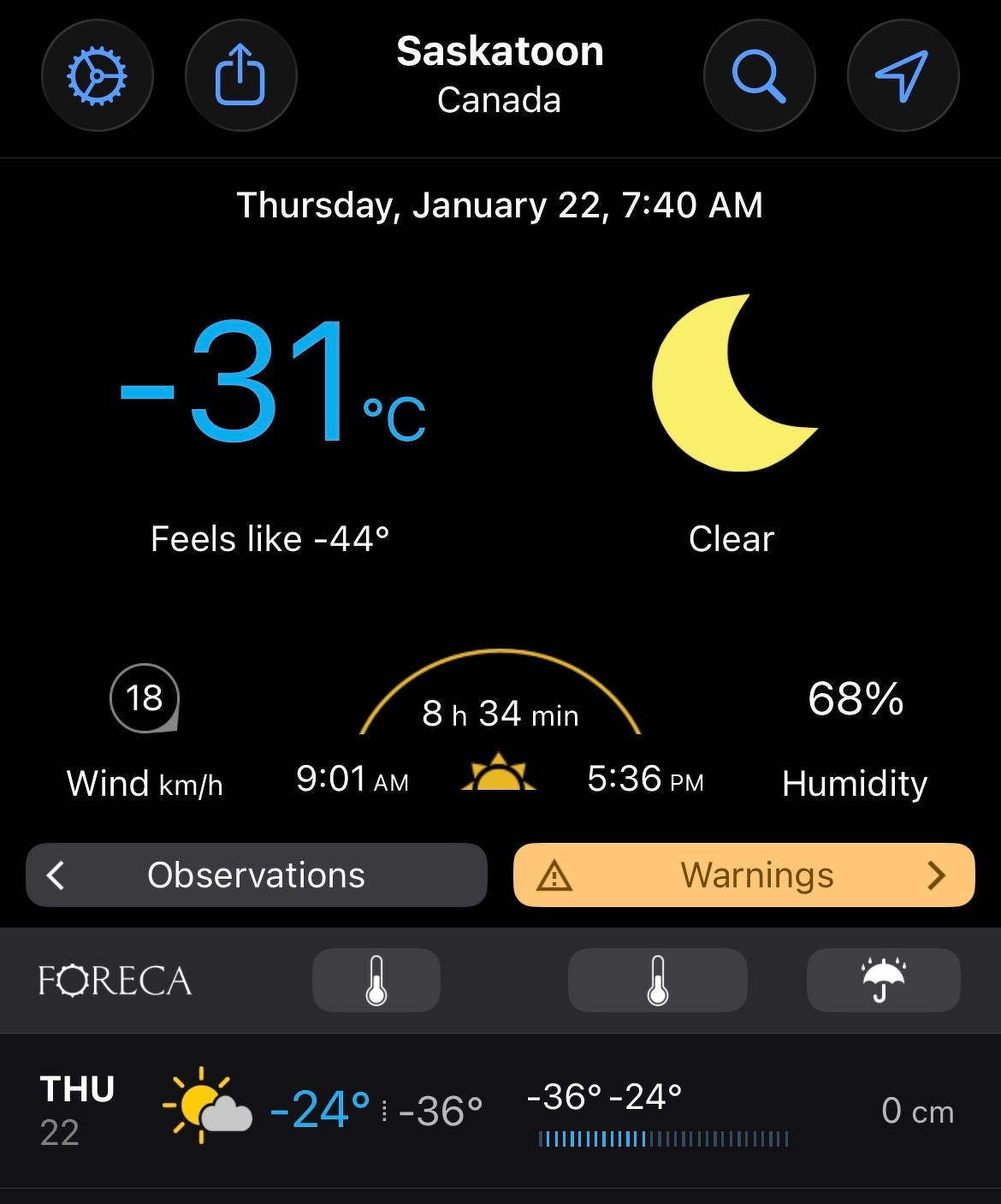Open the Warnings details
The height and width of the screenshot is (1204, 1001).
756,875
